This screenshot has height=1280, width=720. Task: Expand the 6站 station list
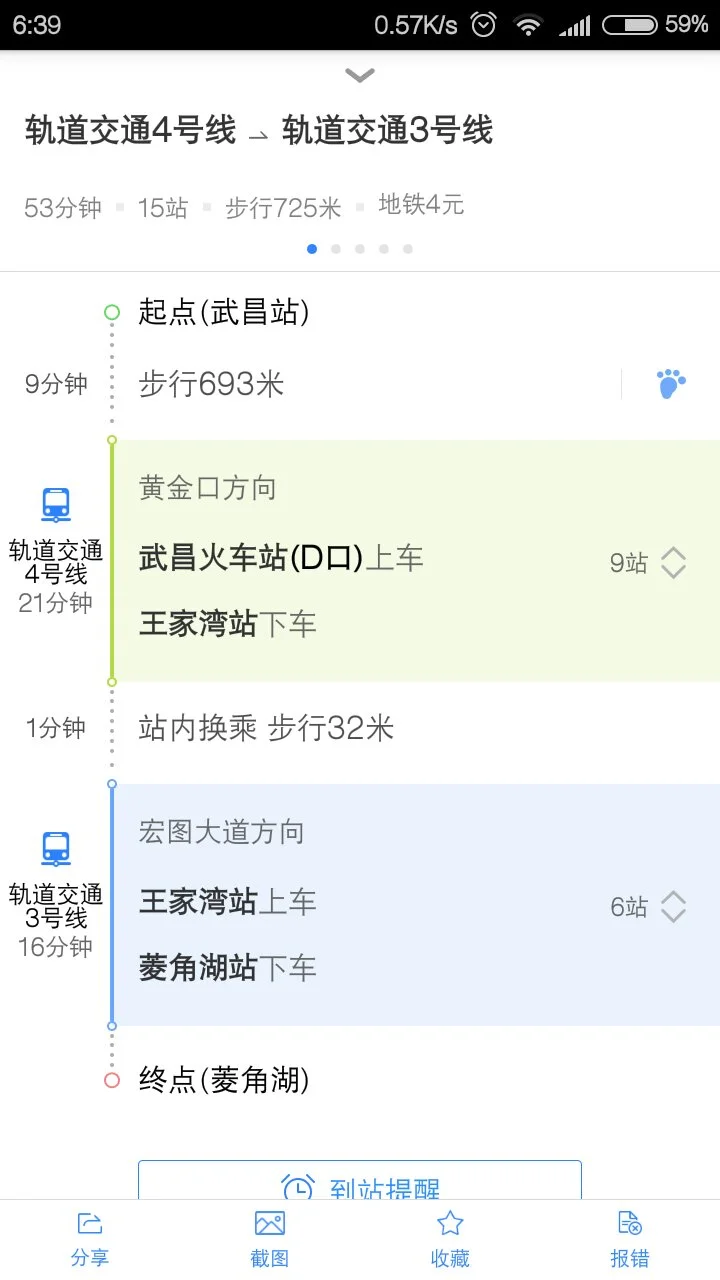[x=675, y=907]
